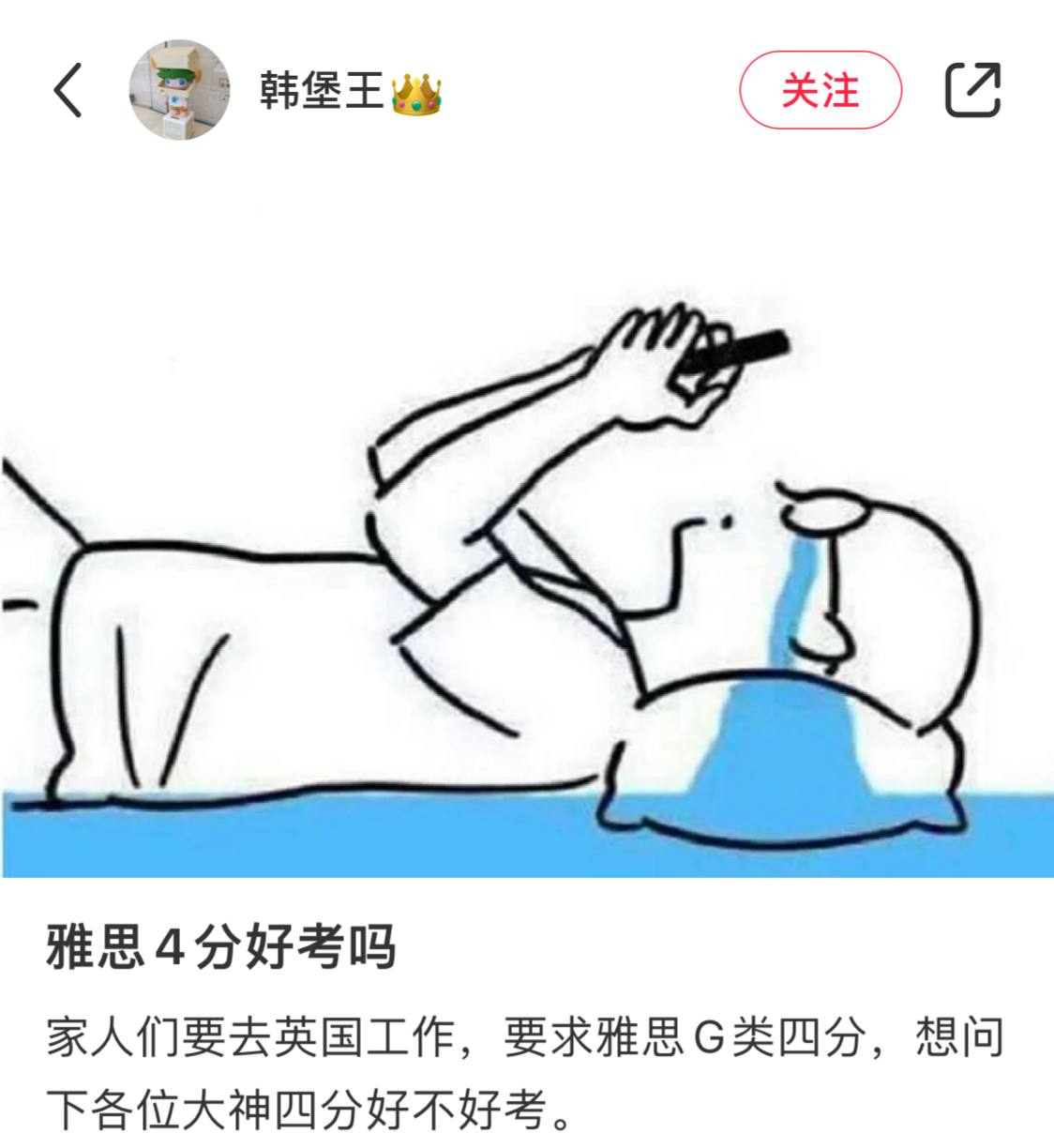Click the top navigation back control

66,90
